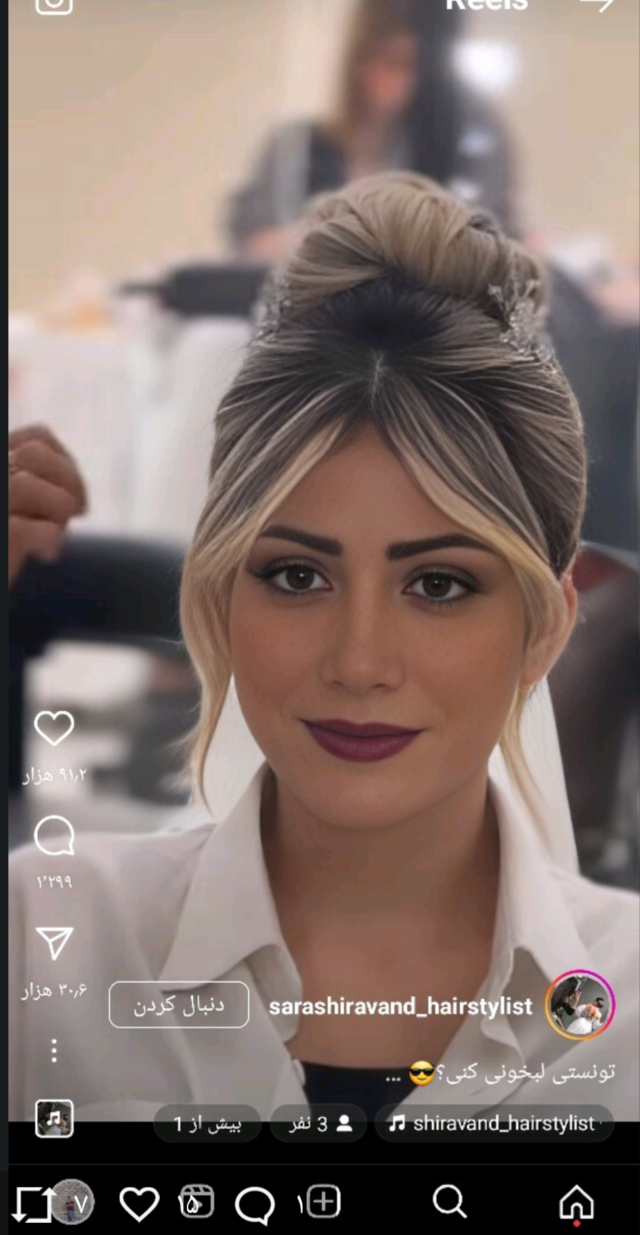Open the shiravand_hairstylist audio chip

click(494, 1123)
